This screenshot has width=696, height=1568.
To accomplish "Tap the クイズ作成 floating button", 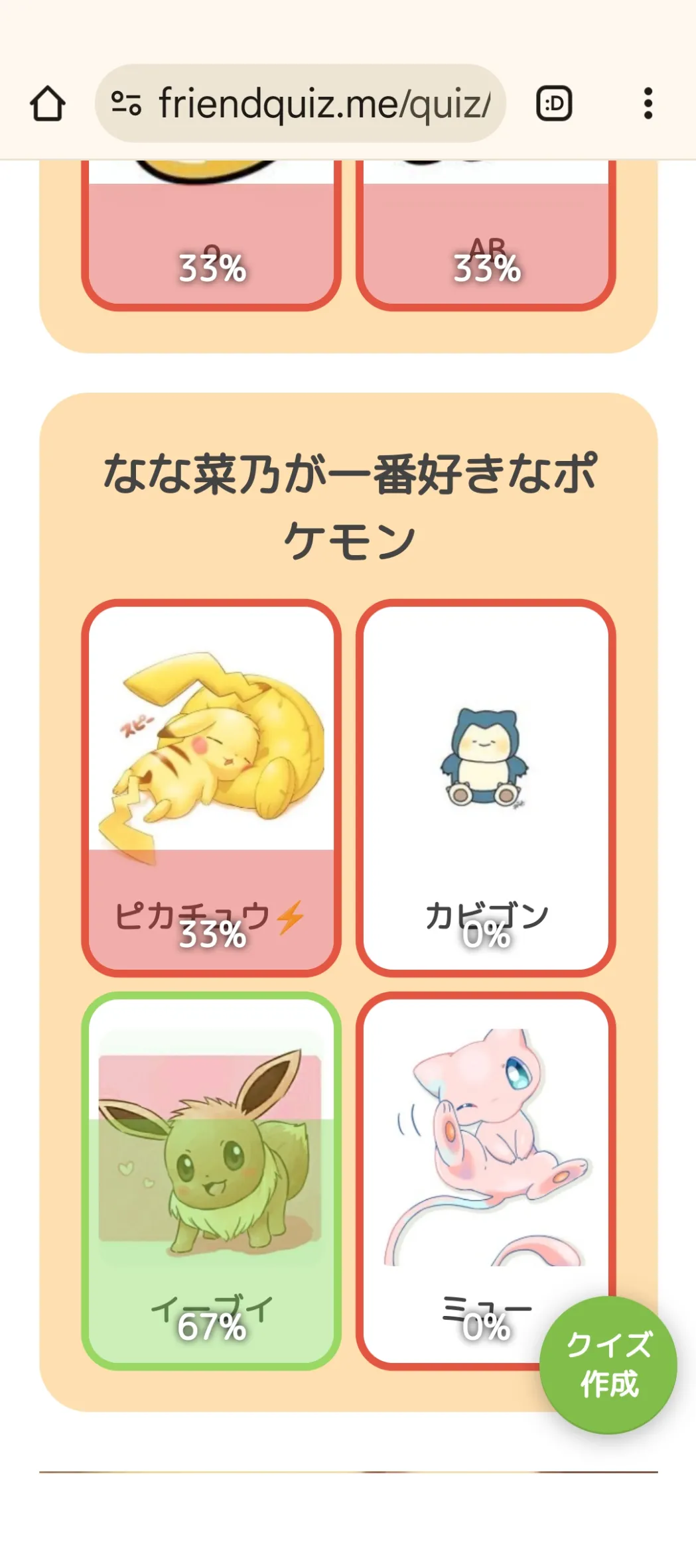I will point(608,1364).
